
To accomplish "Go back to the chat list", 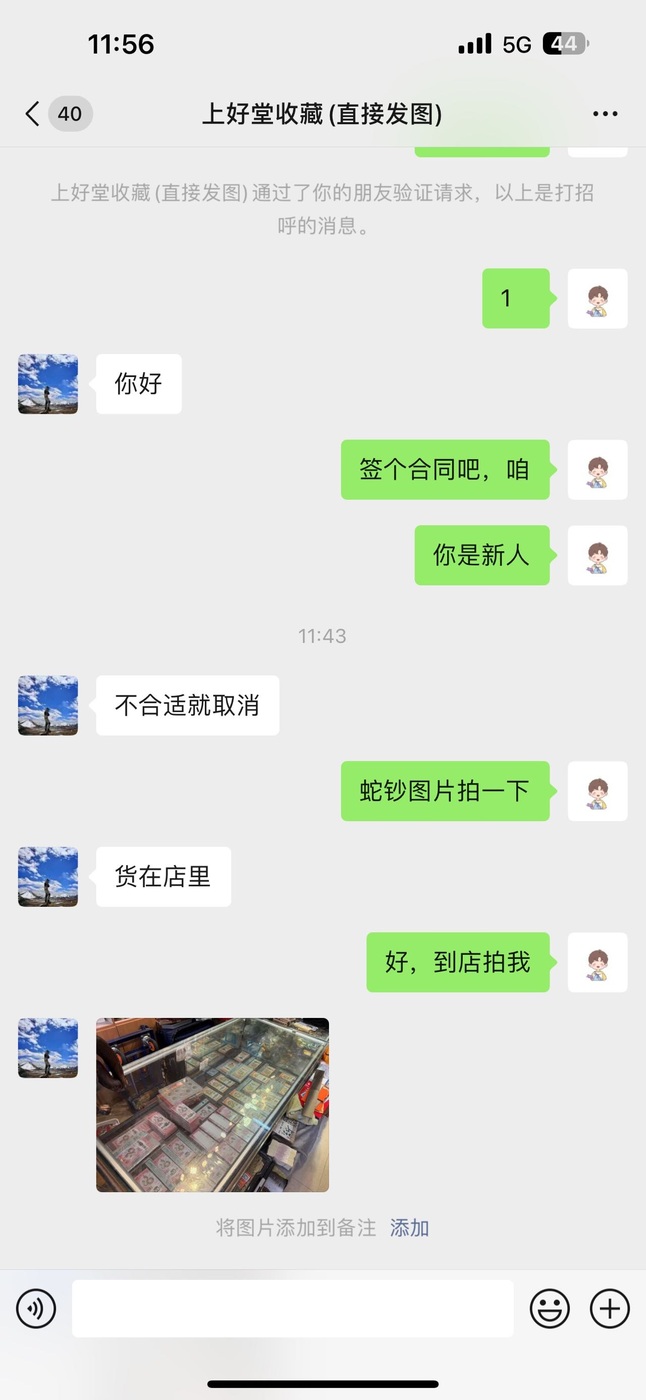I will (57, 114).
